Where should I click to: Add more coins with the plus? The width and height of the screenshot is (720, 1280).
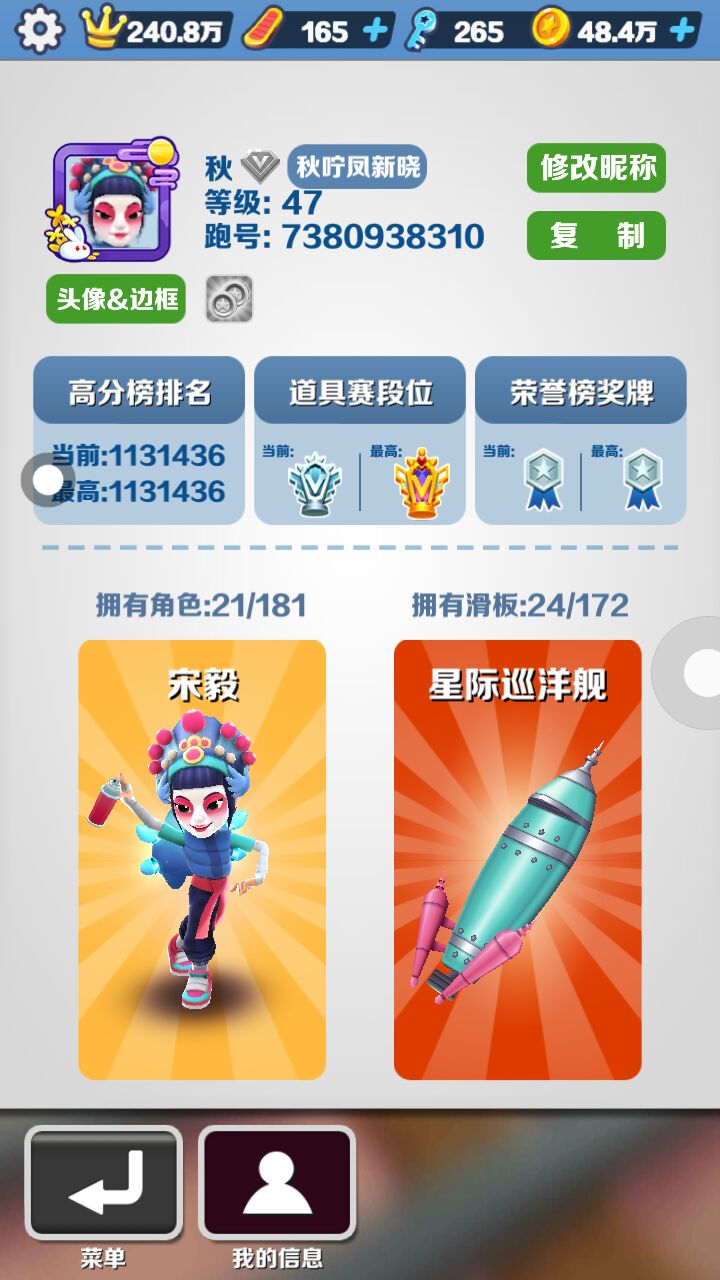click(x=682, y=31)
